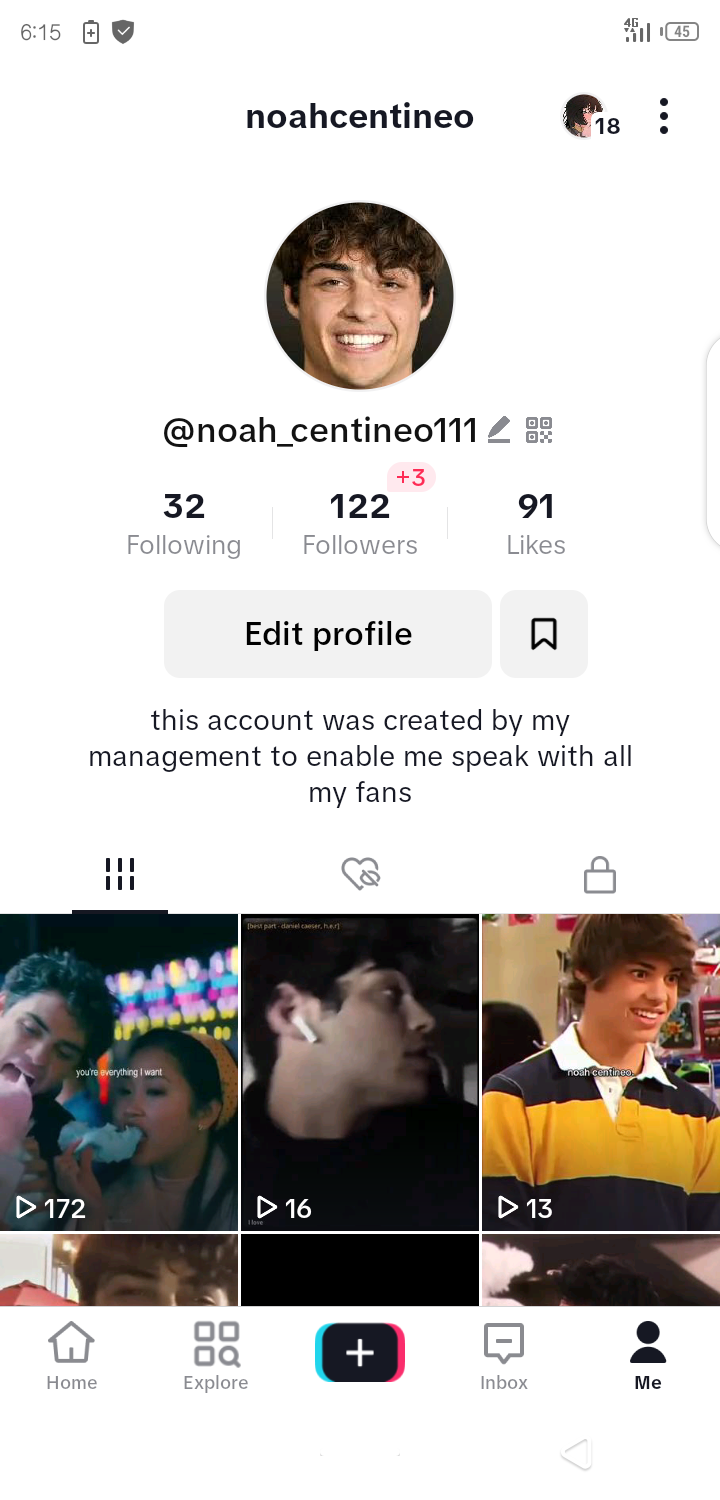The width and height of the screenshot is (720, 1500).
Task: Open the video with 16 views
Action: 360,1071
